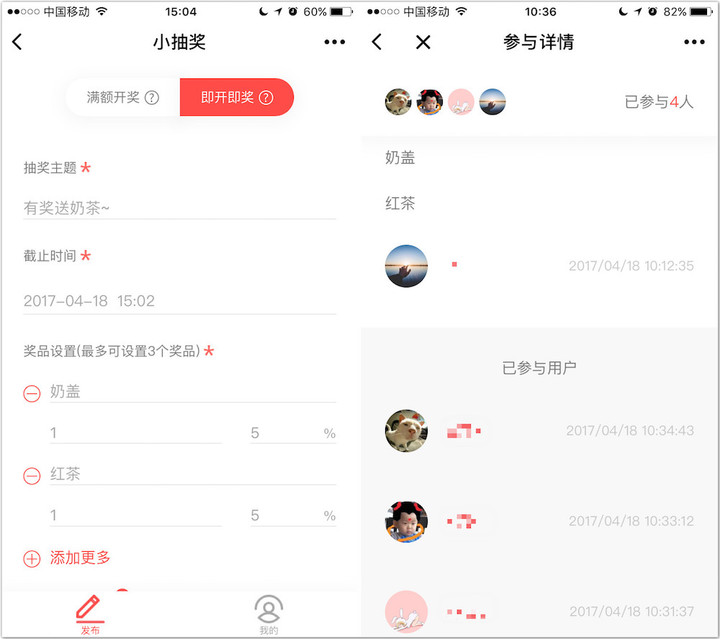Switch to the 发布 tab
Screen dimensions: 720x639
point(90,614)
